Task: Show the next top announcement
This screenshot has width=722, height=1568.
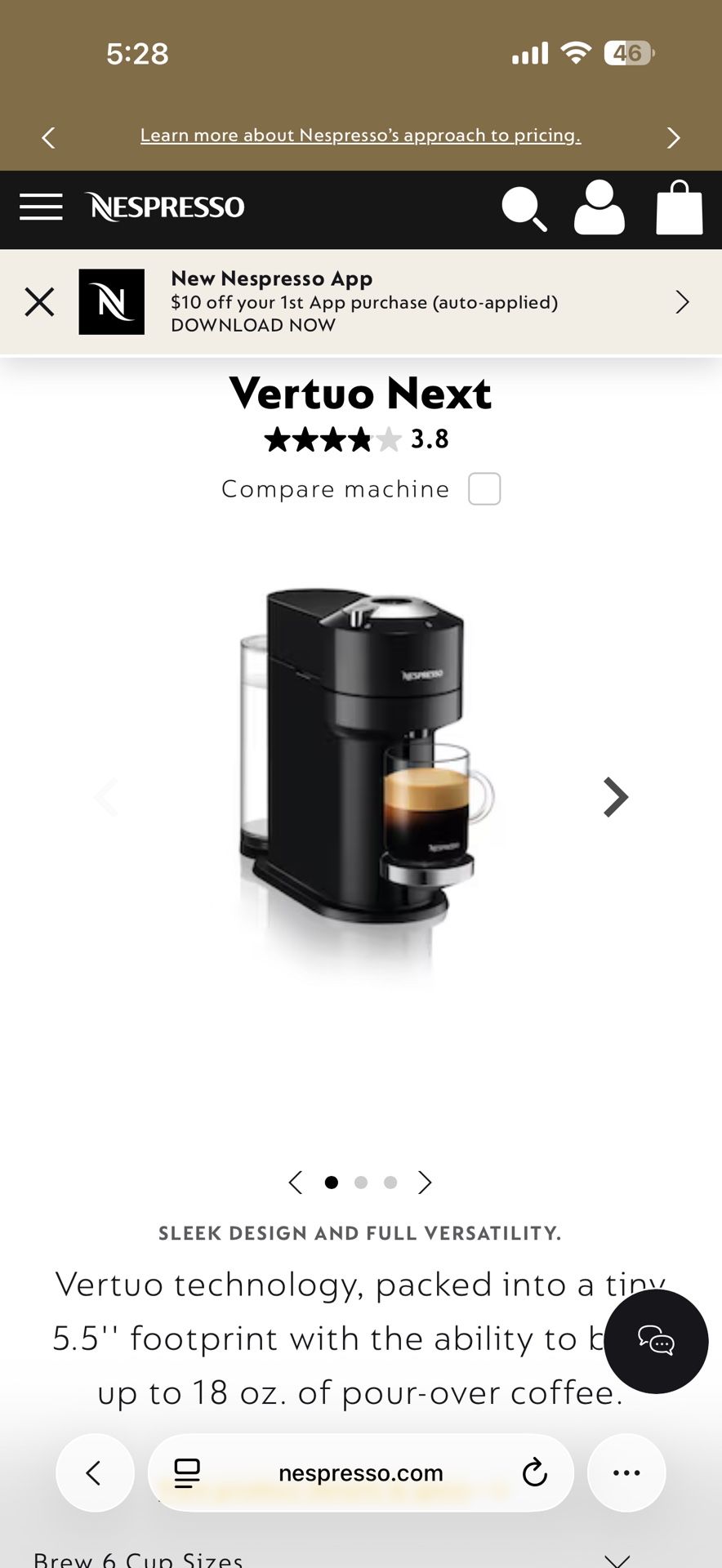Action: [x=673, y=137]
